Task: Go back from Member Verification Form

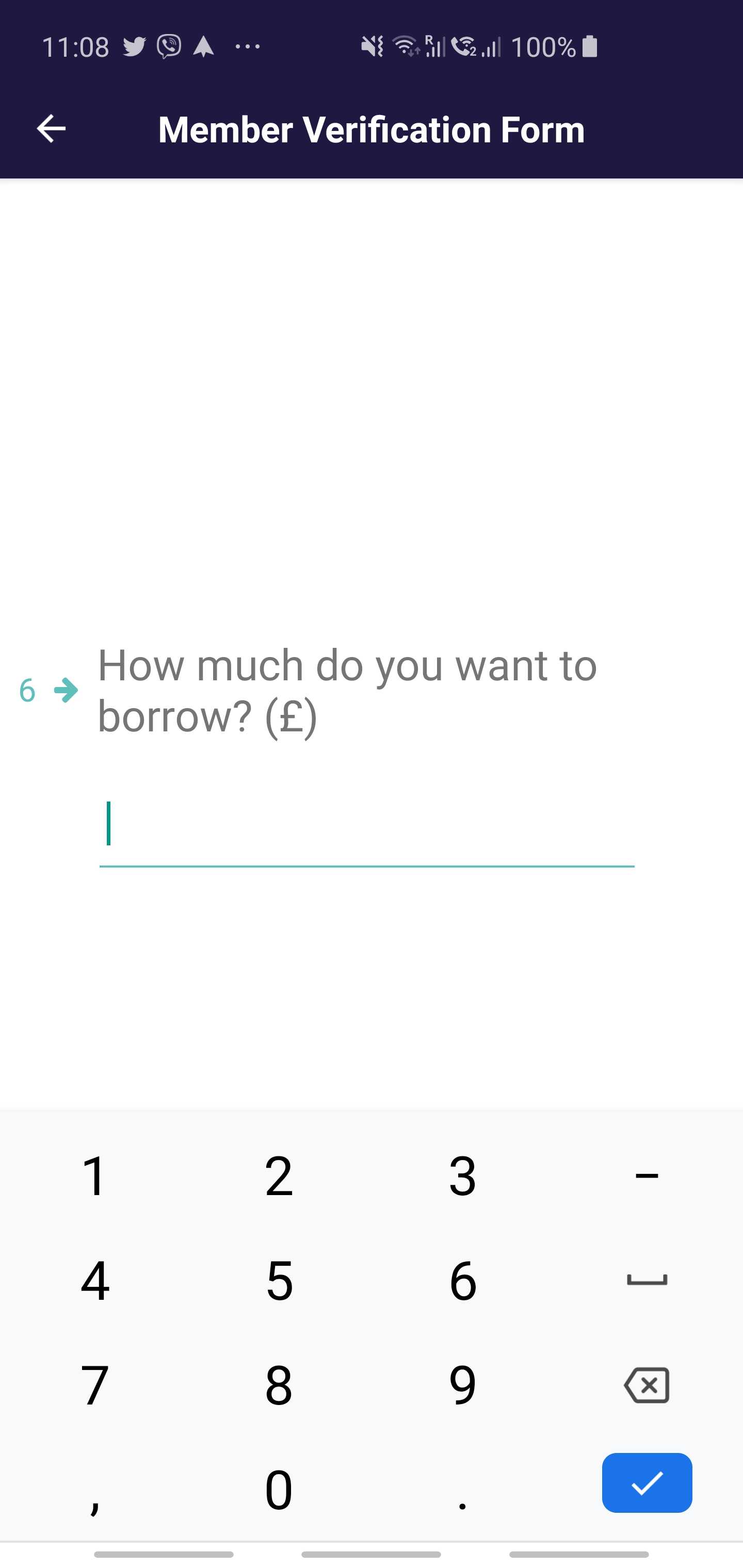Action: [x=51, y=129]
